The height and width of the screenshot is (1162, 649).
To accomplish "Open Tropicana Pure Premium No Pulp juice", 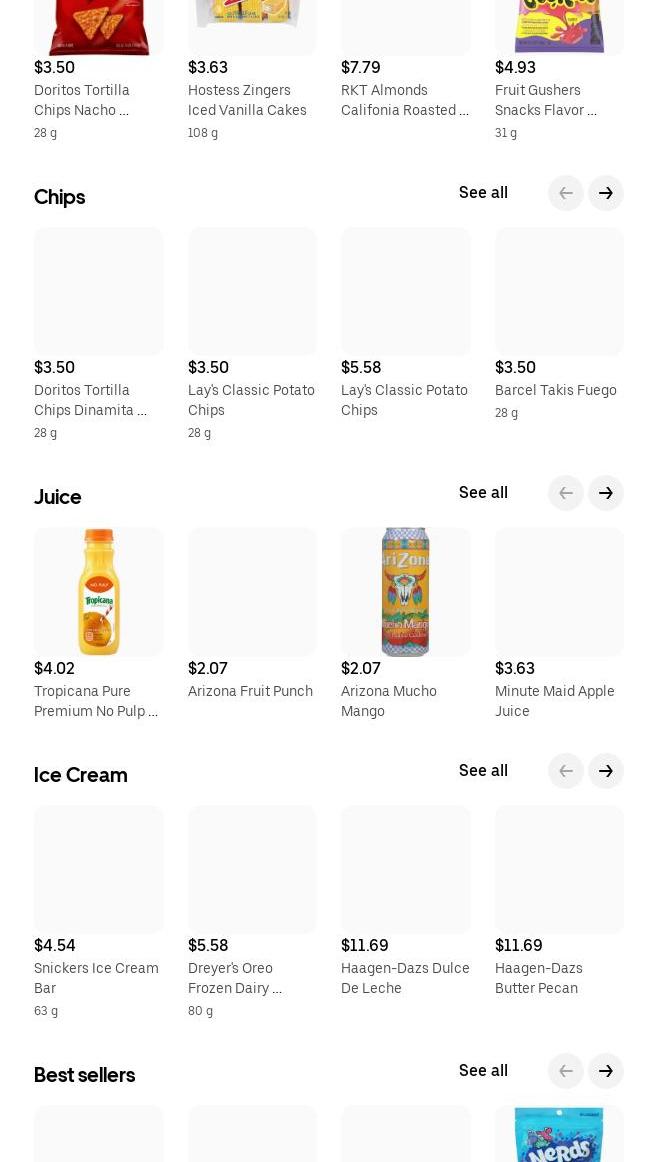I will pos(98,592).
